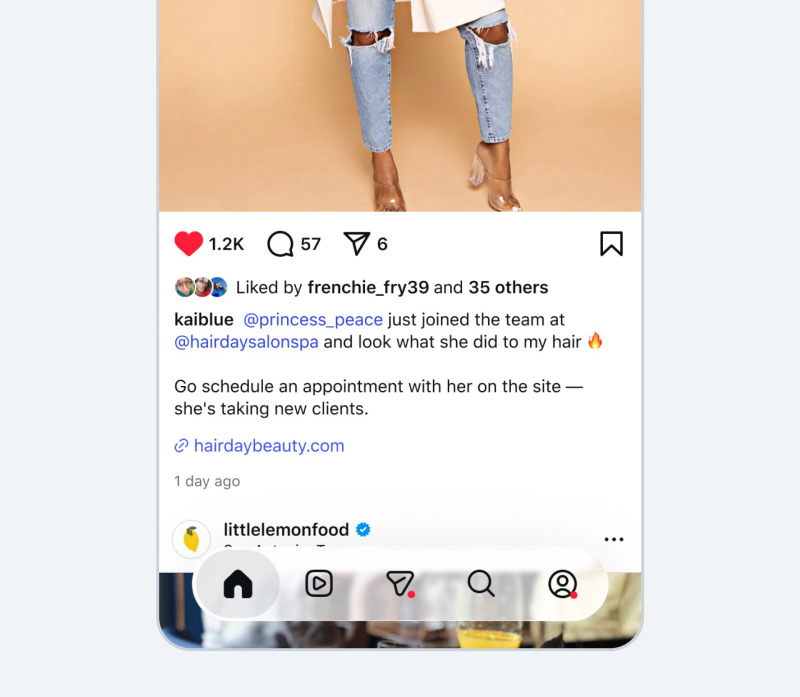Open overflow menu on littlelemonfood post
This screenshot has width=800, height=697.
(614, 539)
